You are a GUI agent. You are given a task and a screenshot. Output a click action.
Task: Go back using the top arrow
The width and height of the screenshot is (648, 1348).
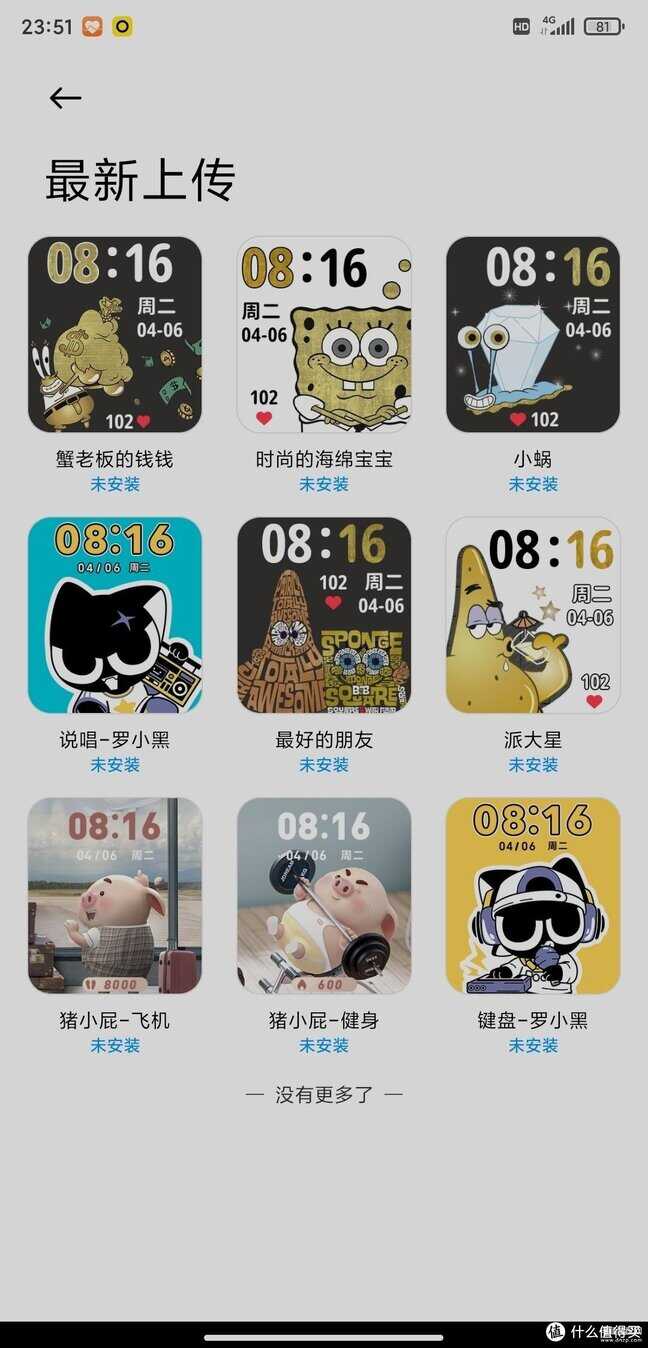(x=65, y=98)
